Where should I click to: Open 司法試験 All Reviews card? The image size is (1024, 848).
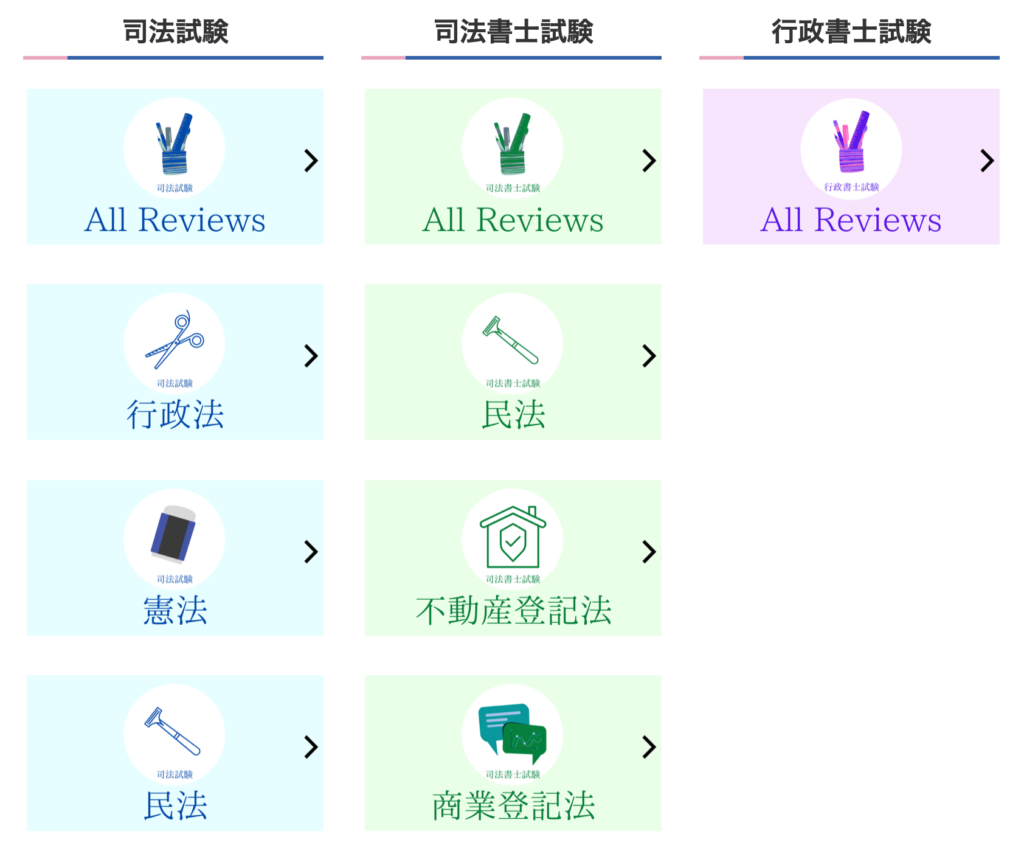click(175, 167)
